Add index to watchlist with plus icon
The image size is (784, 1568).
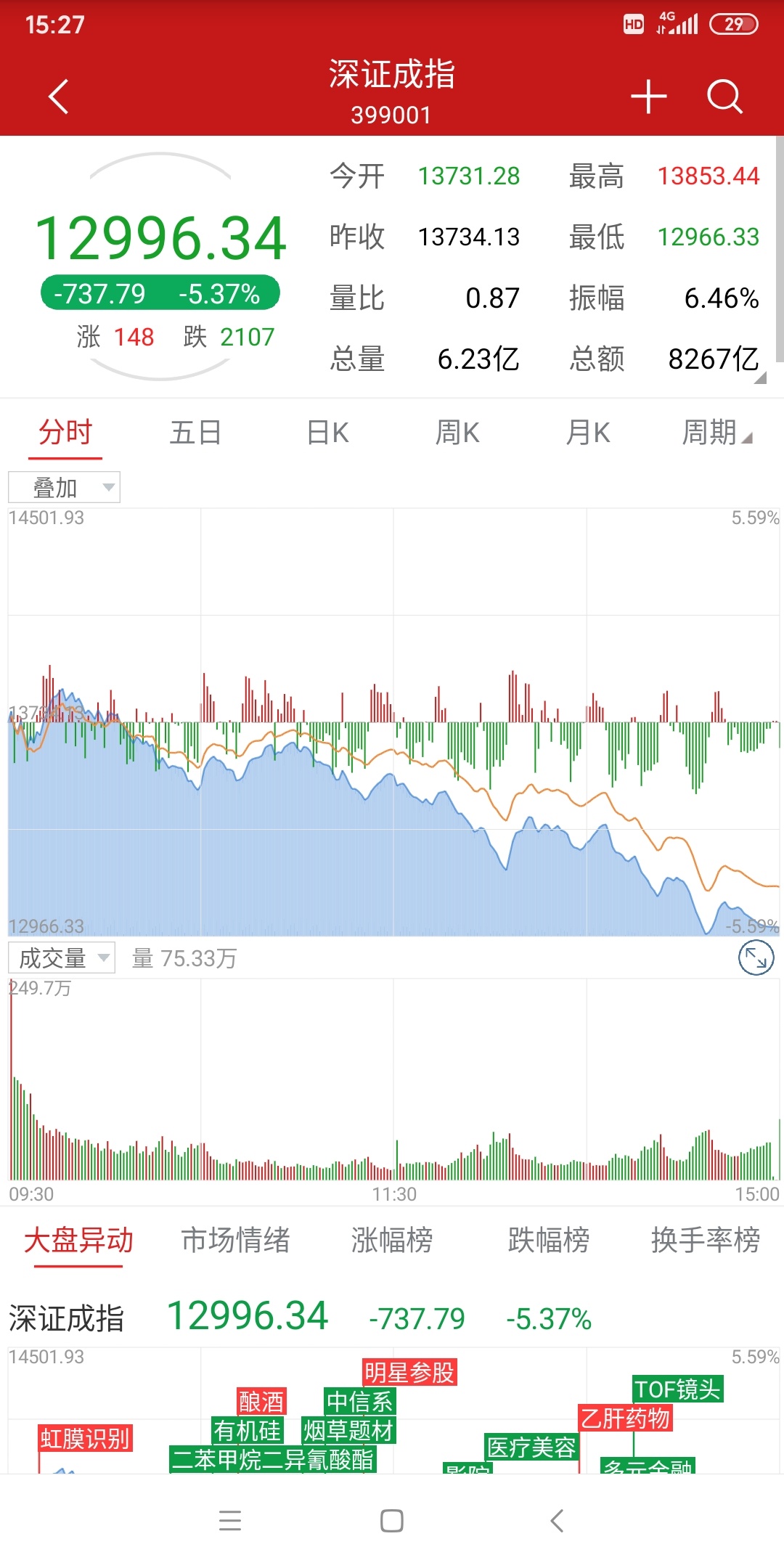coord(648,97)
